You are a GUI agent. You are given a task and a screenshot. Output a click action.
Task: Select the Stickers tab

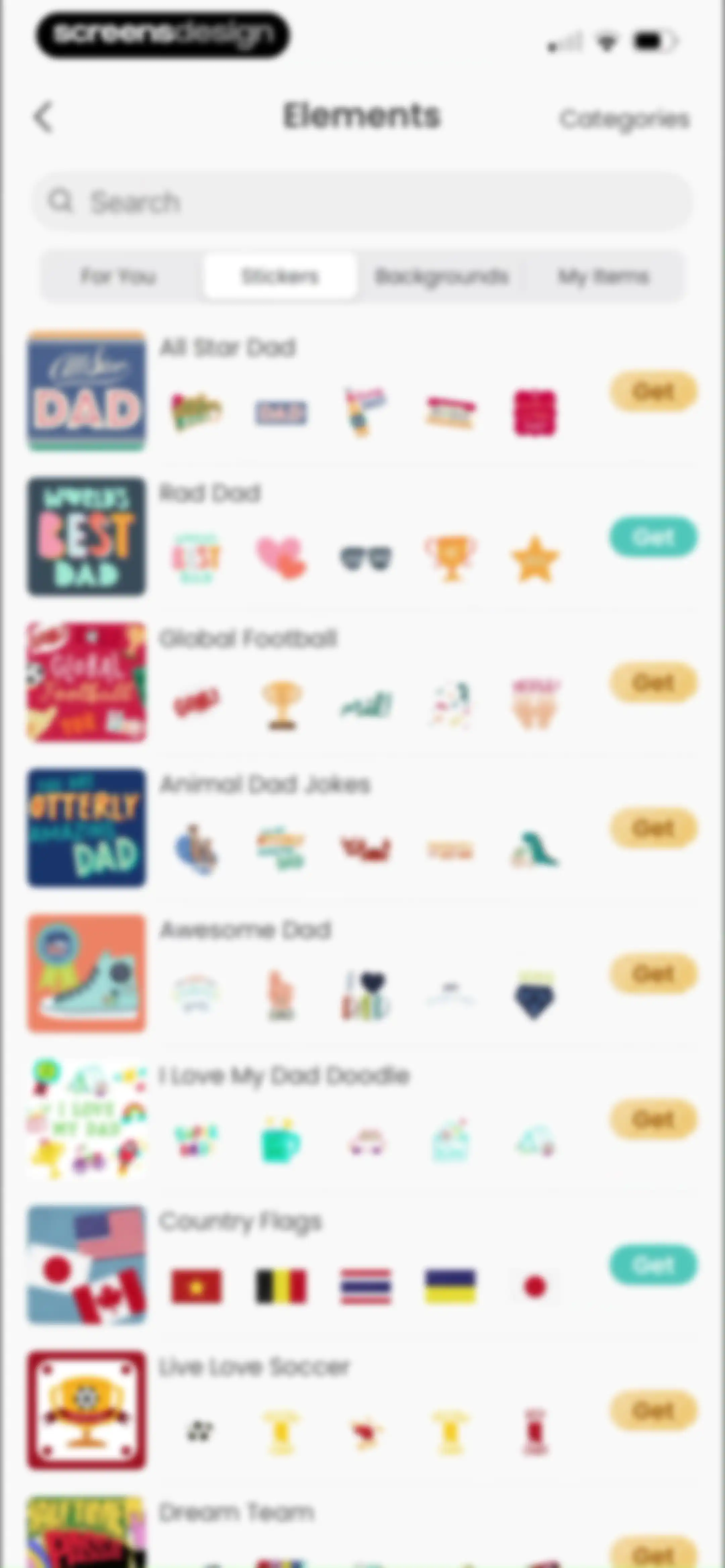pos(280,277)
